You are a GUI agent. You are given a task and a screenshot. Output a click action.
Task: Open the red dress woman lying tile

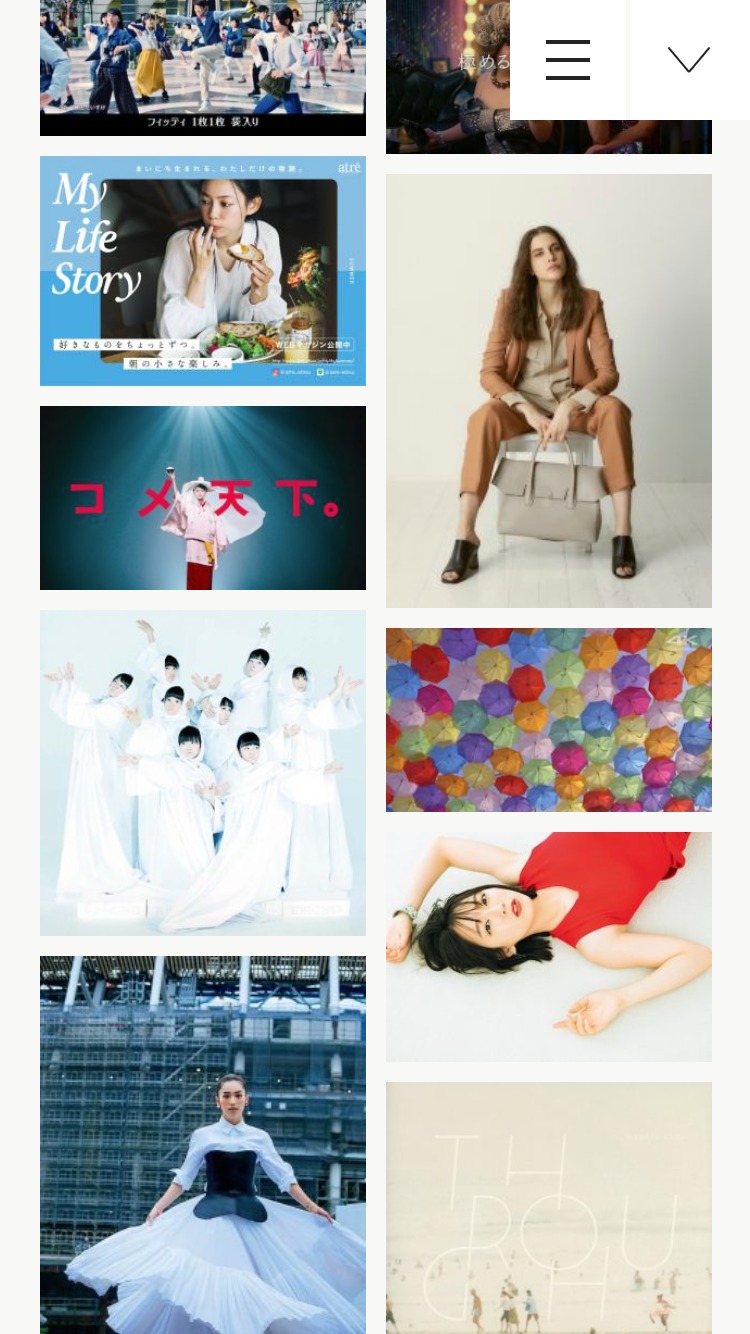coord(549,947)
